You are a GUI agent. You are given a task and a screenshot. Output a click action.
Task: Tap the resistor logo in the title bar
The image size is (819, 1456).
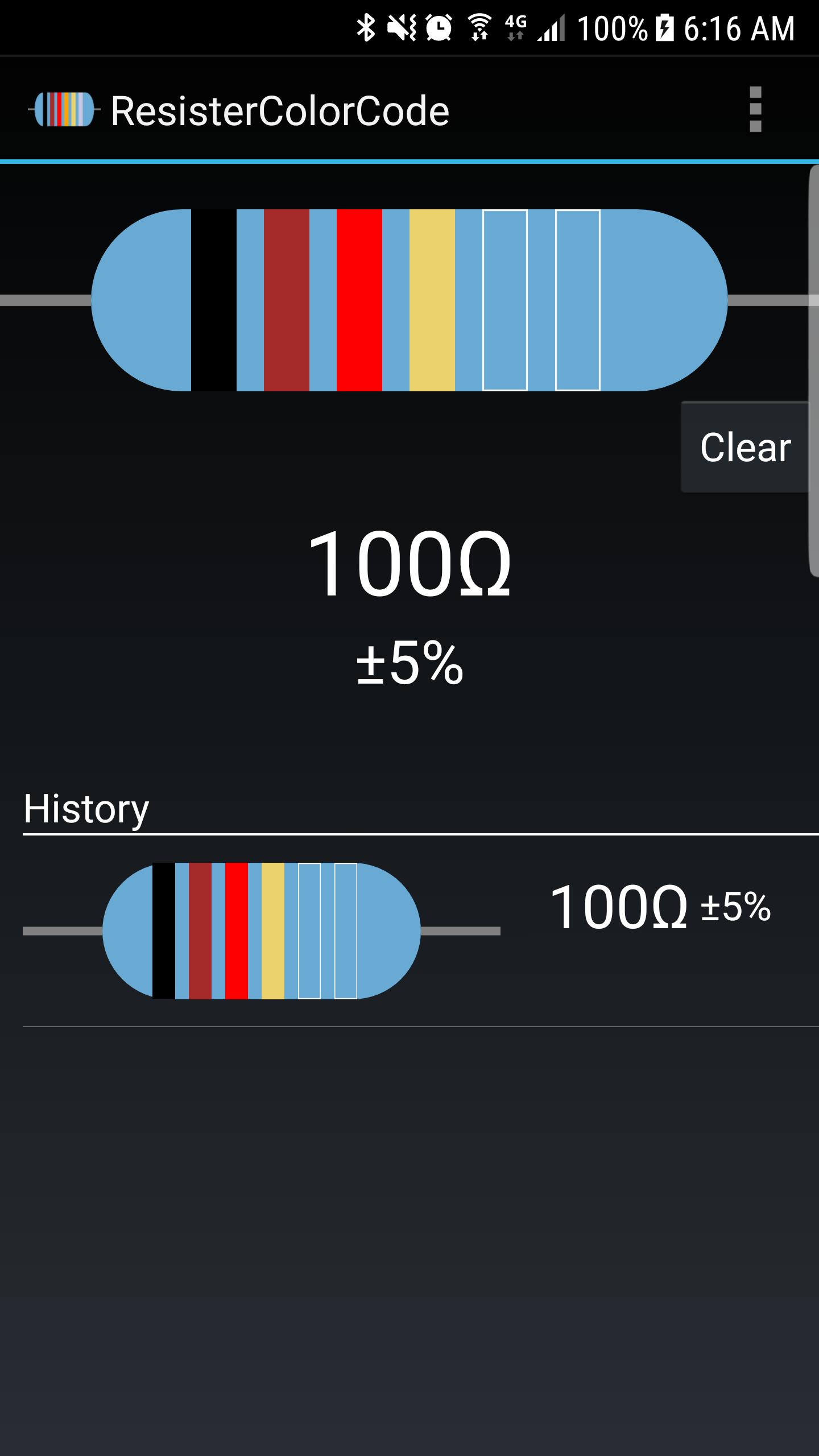pos(64,108)
